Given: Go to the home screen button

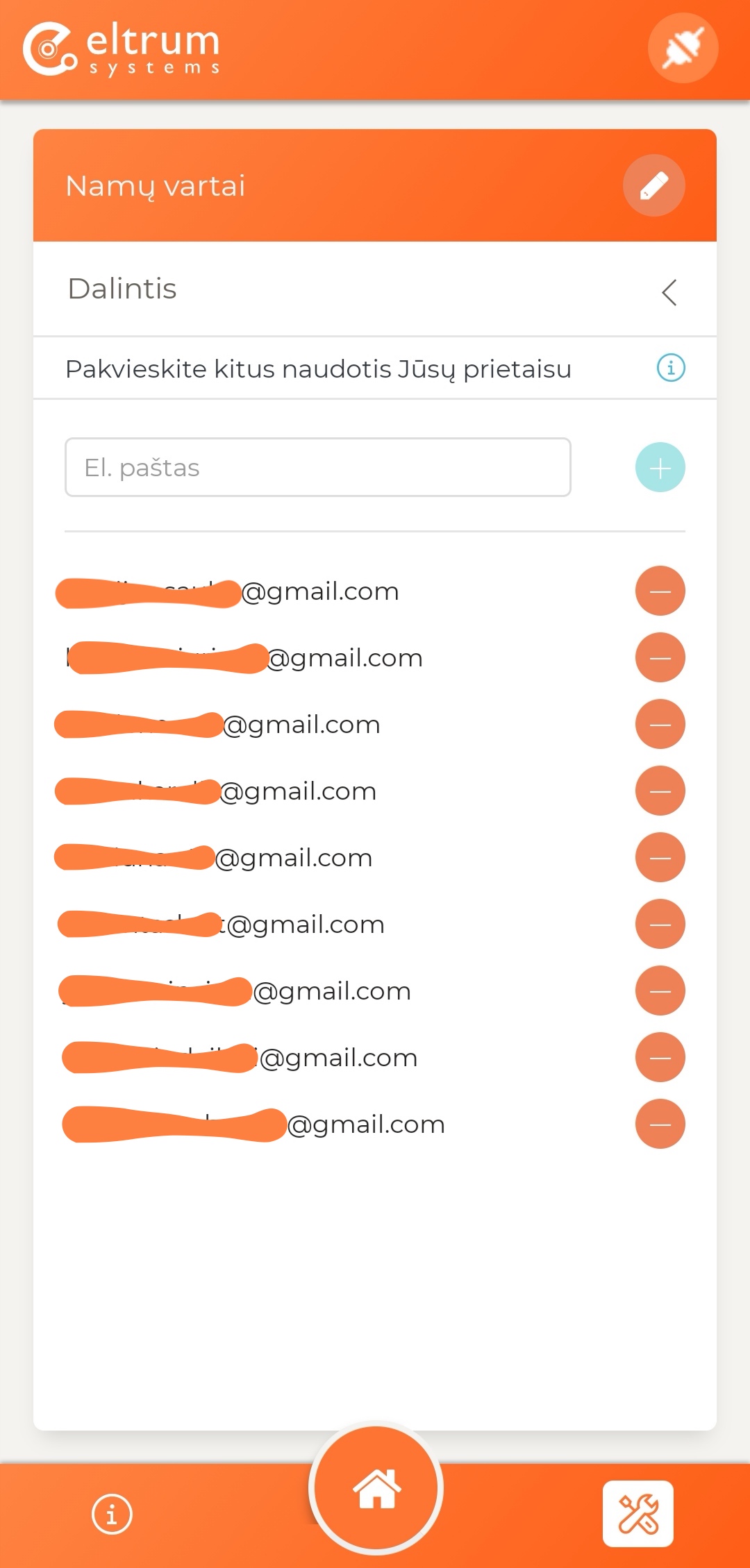Looking at the screenshot, I should pyautogui.click(x=376, y=1487).
